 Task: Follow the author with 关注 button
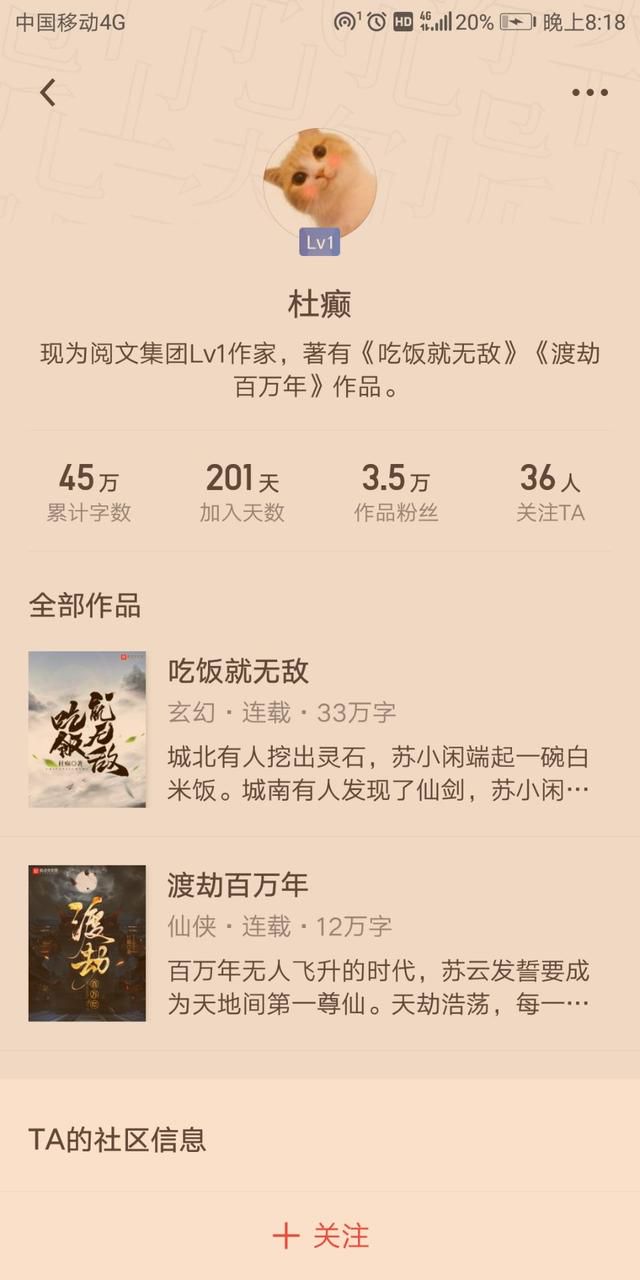pyautogui.click(x=320, y=1236)
